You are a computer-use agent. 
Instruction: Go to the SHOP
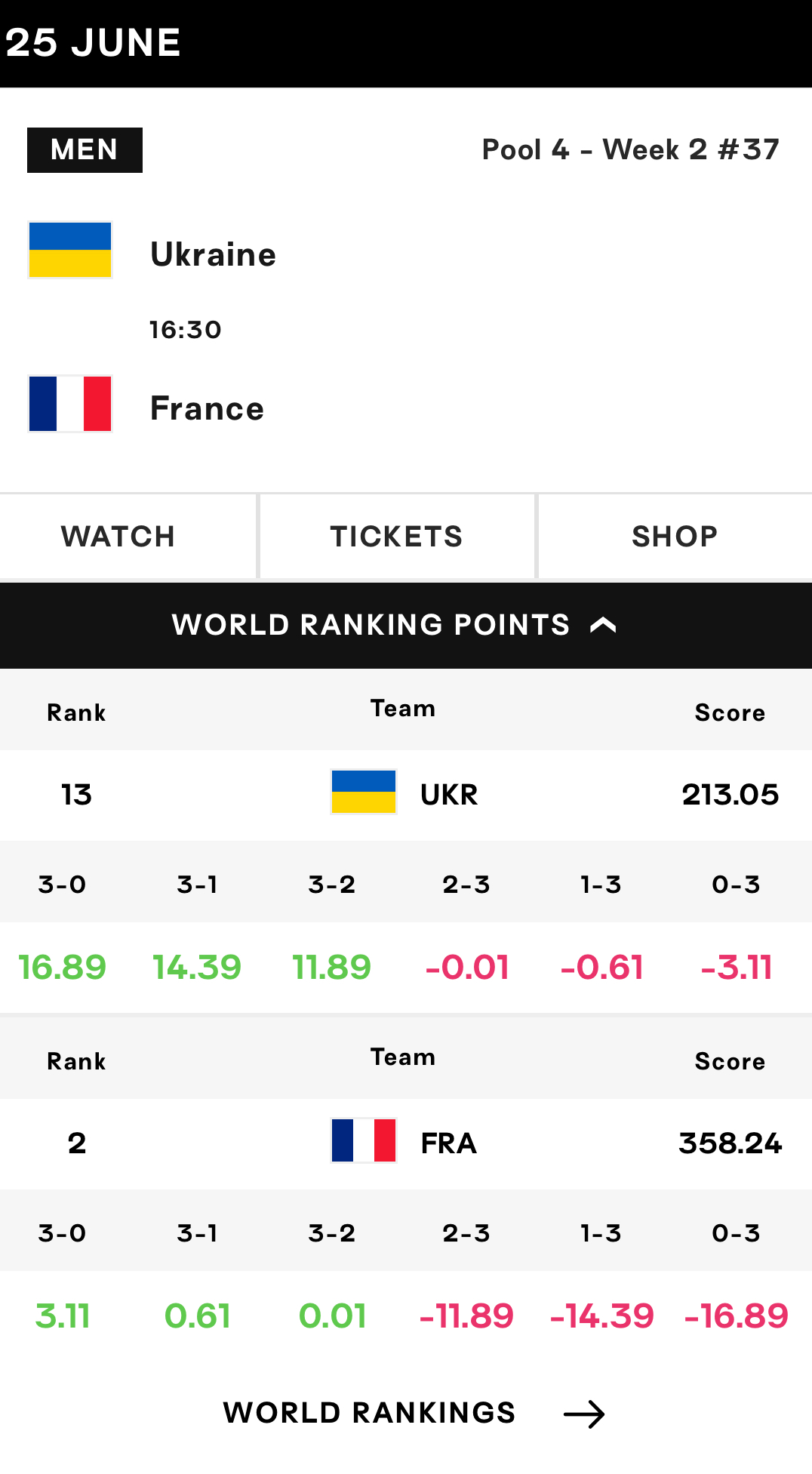pos(675,537)
